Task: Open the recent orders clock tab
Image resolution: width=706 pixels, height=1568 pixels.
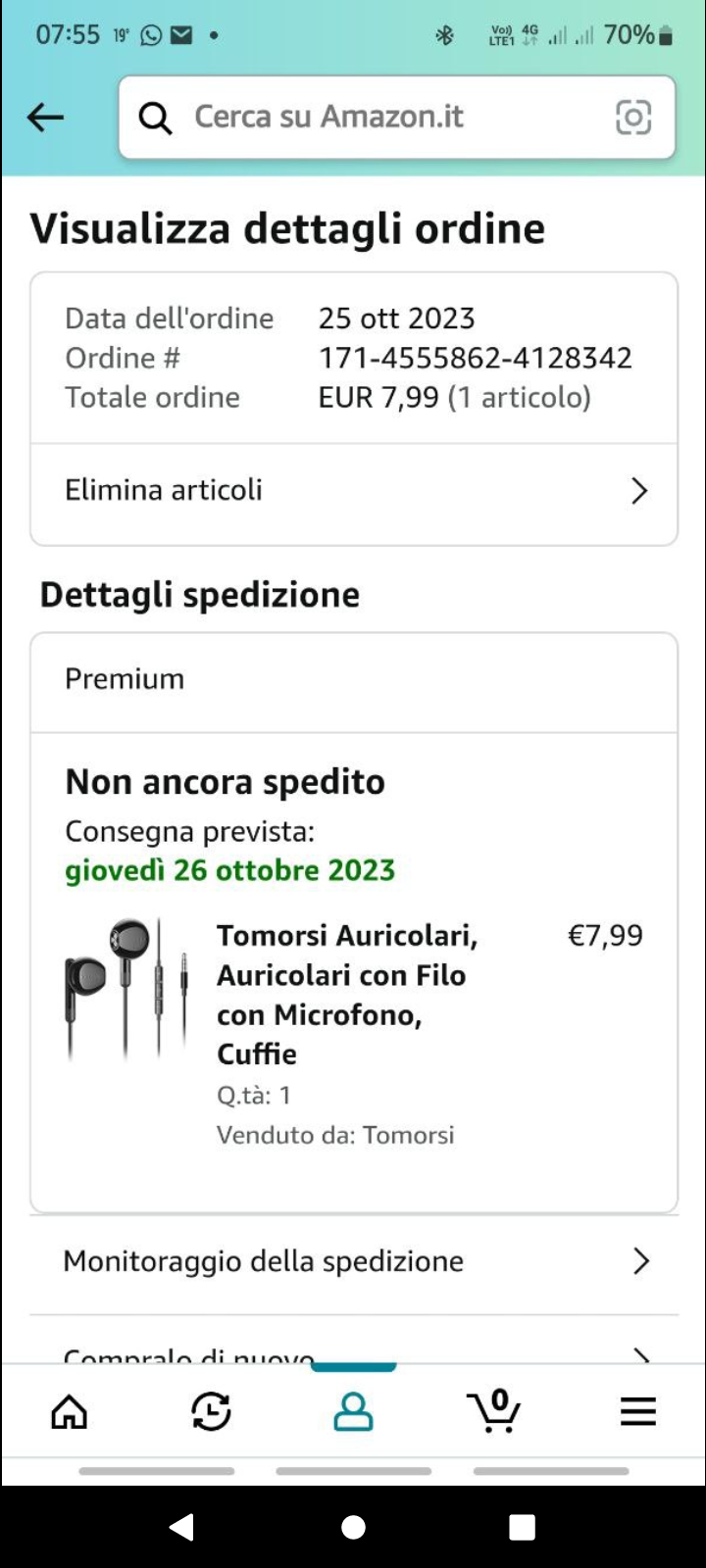Action: click(x=211, y=1412)
